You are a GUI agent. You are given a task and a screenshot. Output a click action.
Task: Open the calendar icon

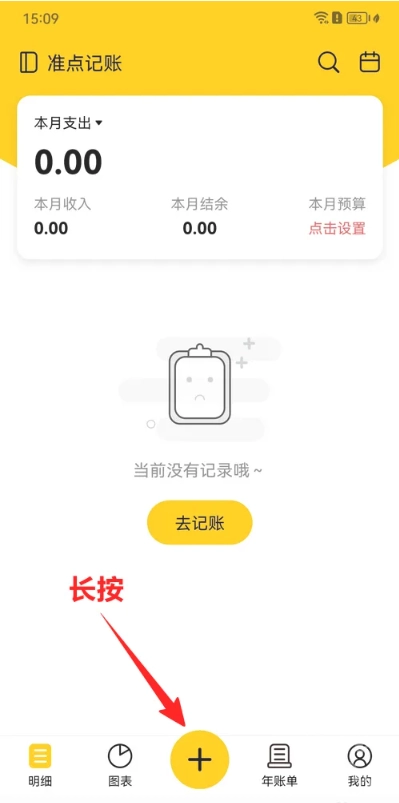(x=369, y=62)
